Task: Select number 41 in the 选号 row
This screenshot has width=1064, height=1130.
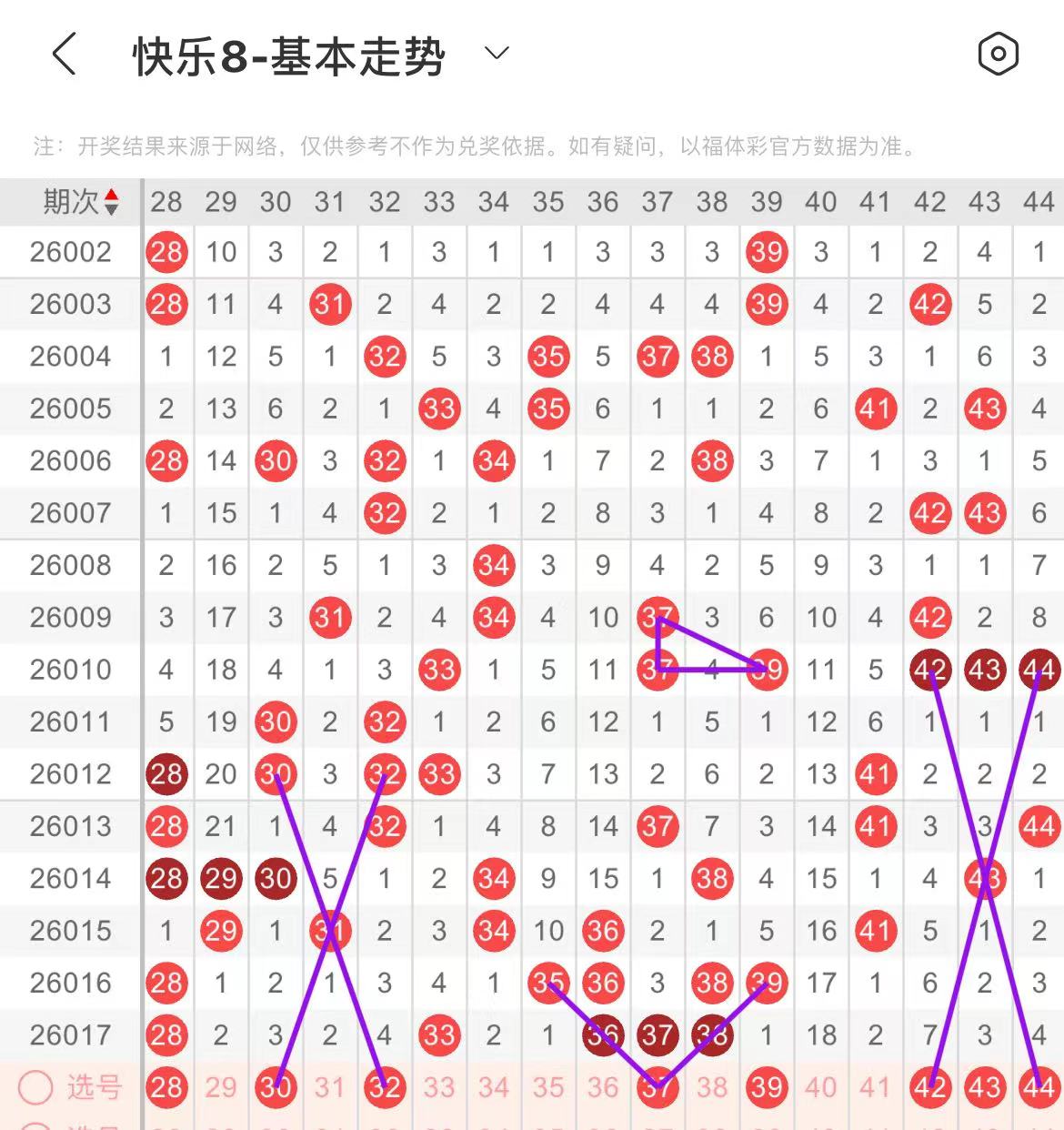Action: click(x=876, y=1087)
